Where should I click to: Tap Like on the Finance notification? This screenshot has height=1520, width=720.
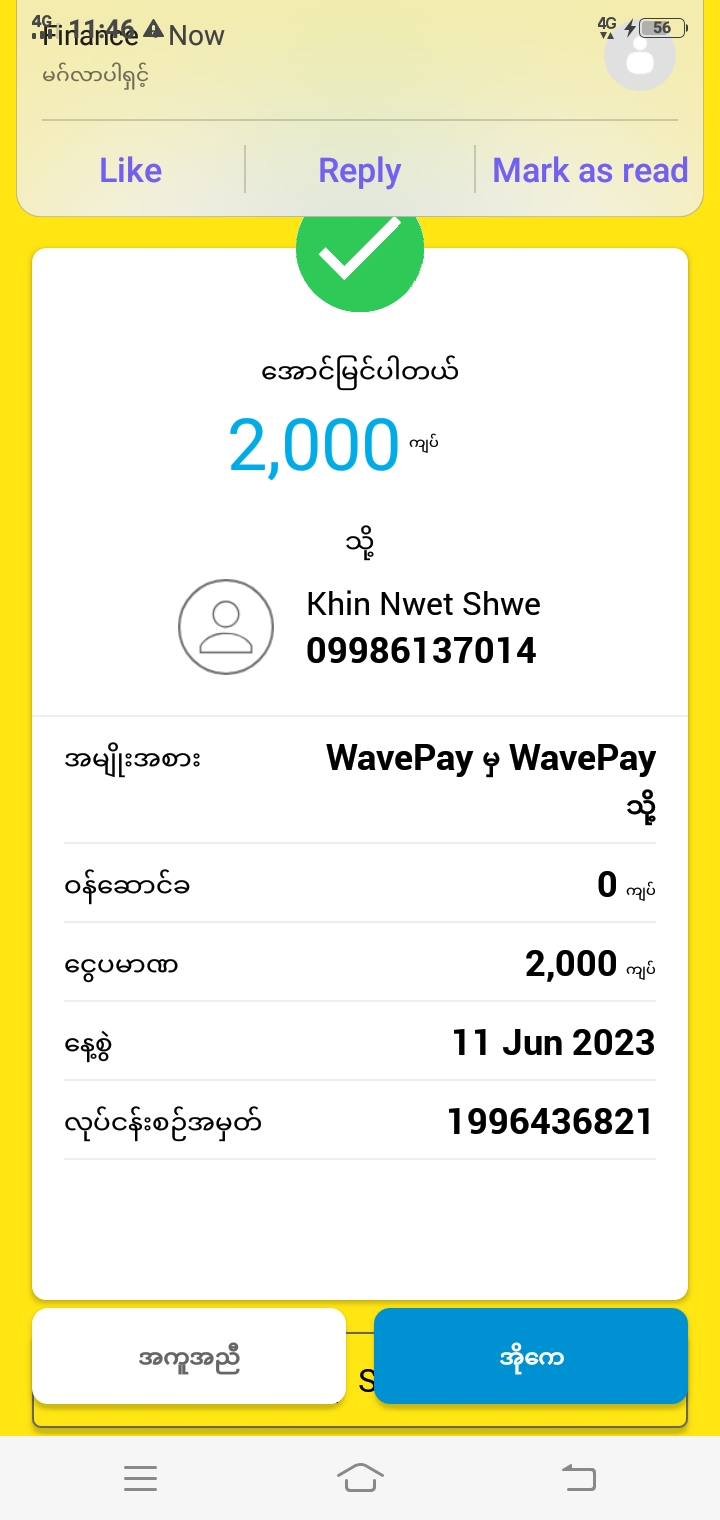pyautogui.click(x=130, y=170)
